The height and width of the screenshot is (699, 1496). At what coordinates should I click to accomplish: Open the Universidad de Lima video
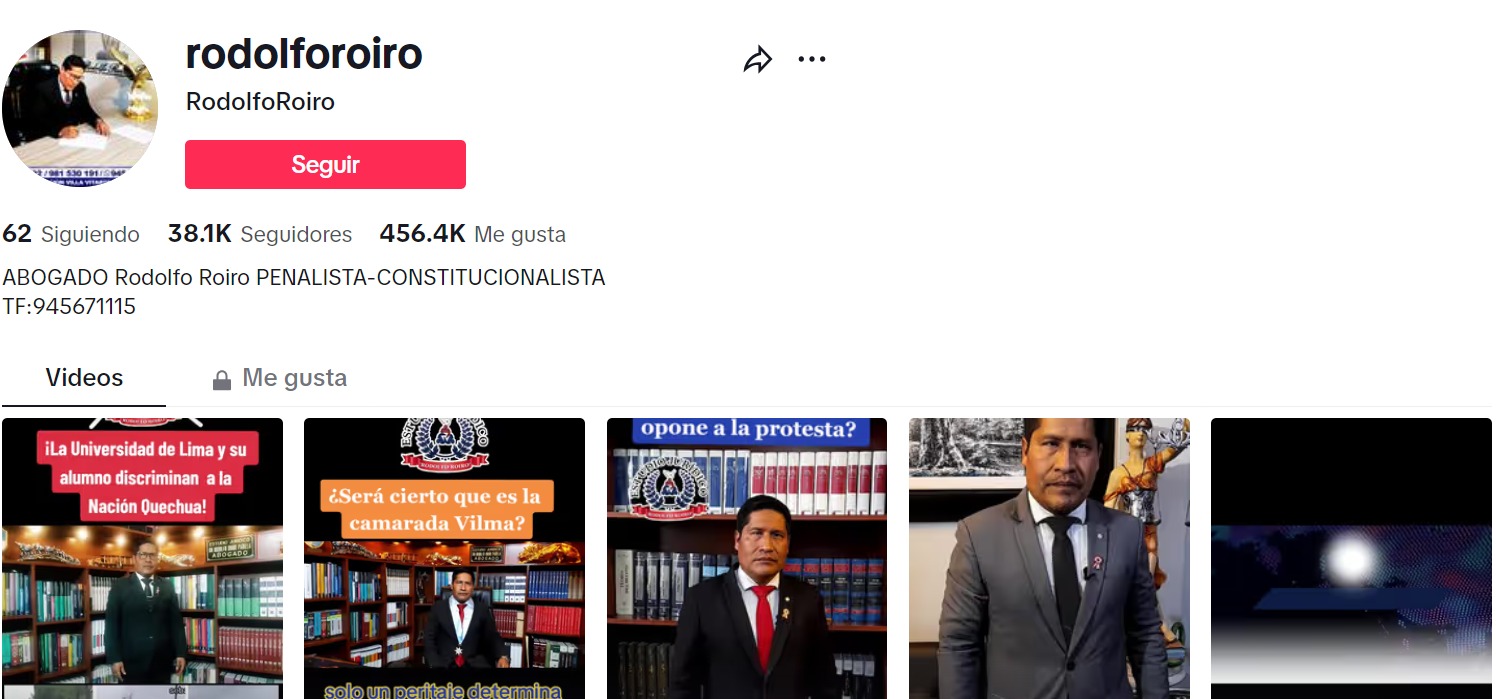click(x=142, y=560)
